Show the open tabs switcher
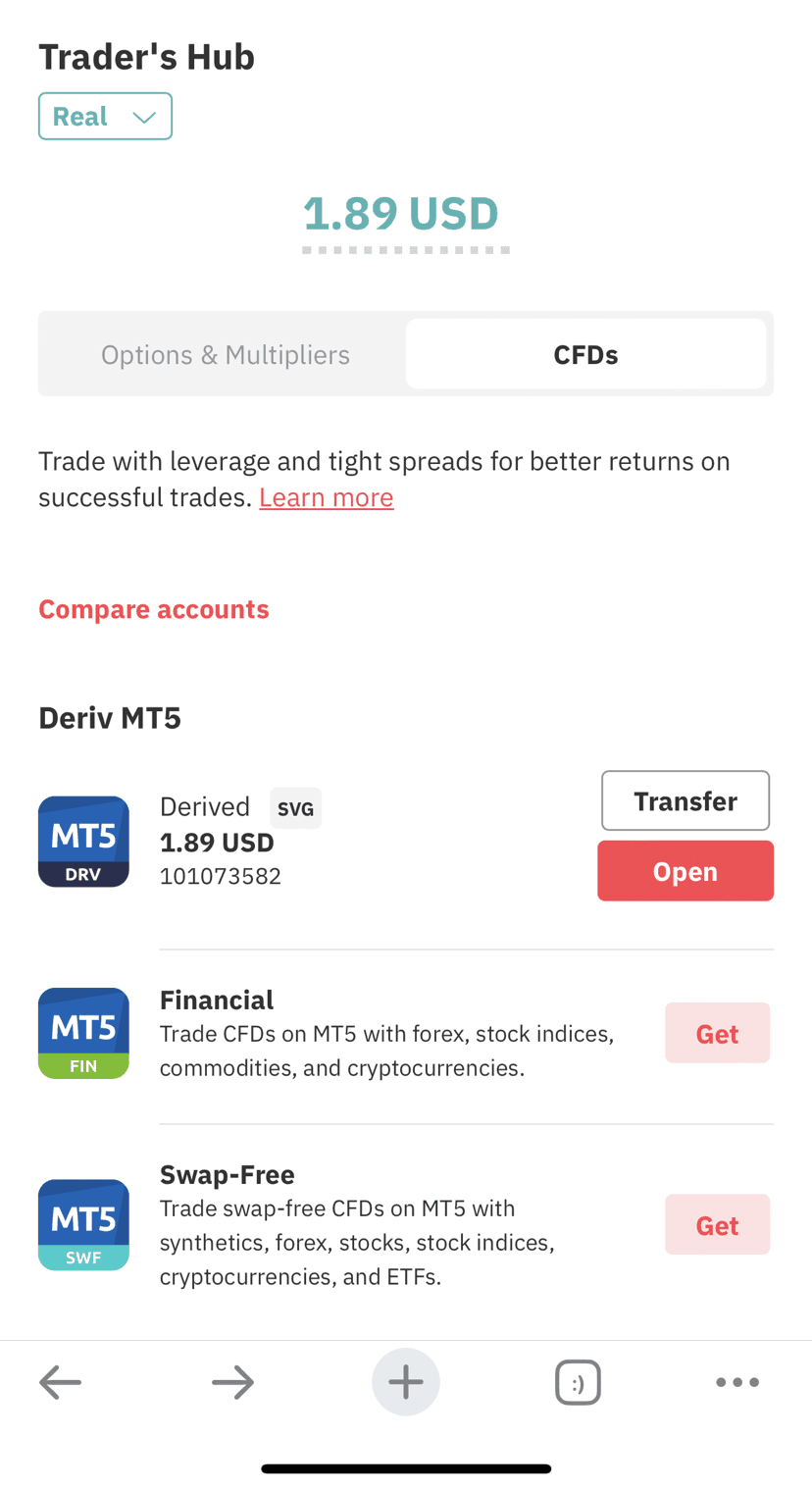Image resolution: width=812 pixels, height=1489 pixels. pyautogui.click(x=578, y=1383)
